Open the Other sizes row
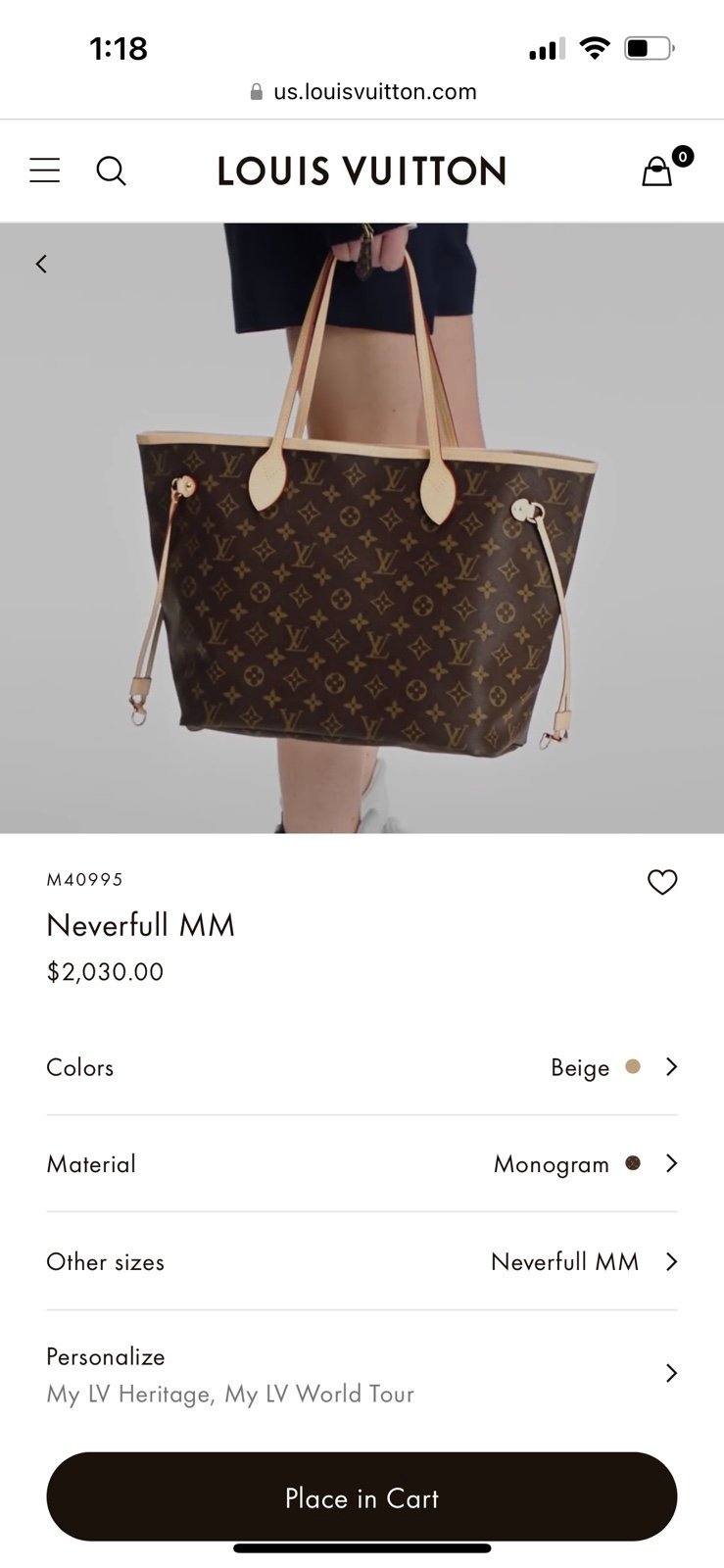The image size is (724, 1568). pos(362,1261)
